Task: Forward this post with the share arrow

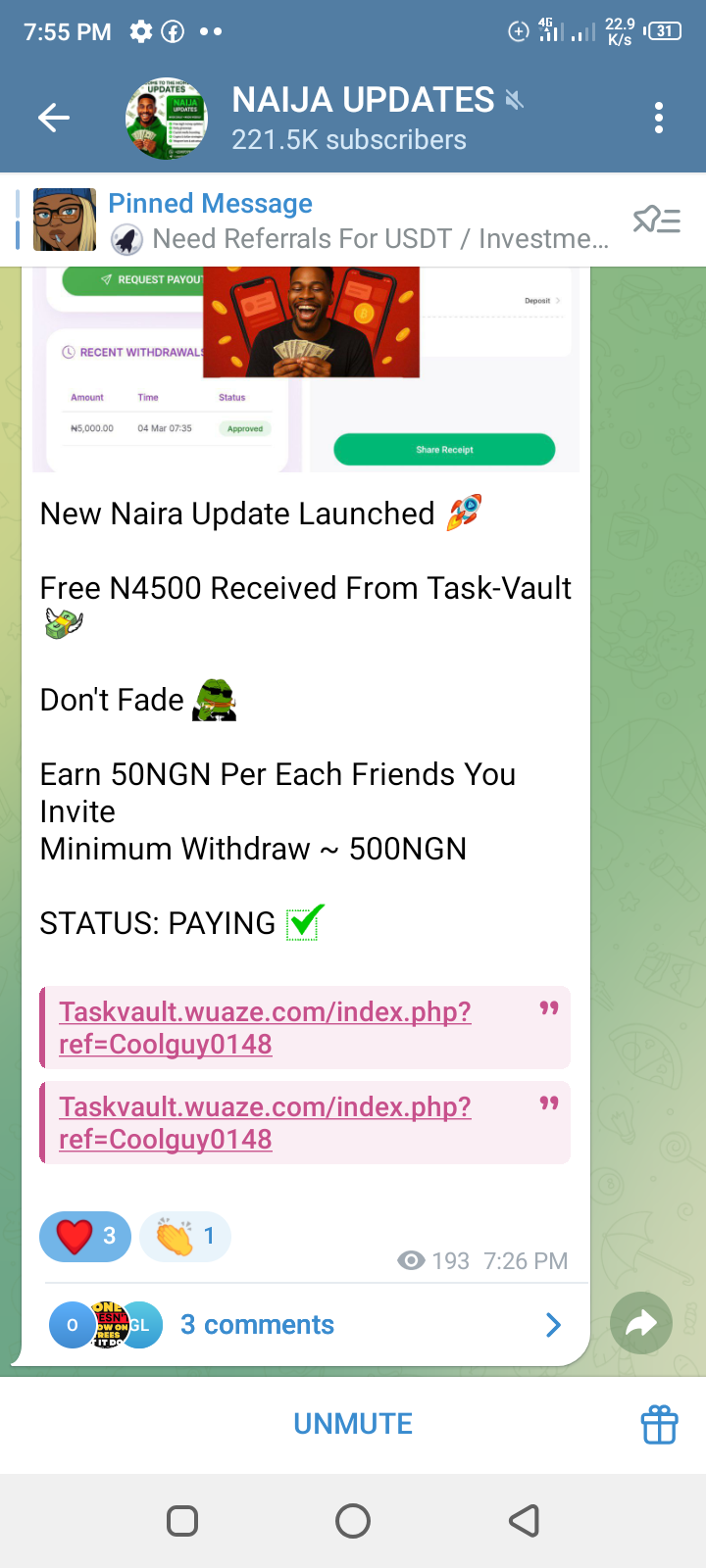Action: (x=640, y=1324)
